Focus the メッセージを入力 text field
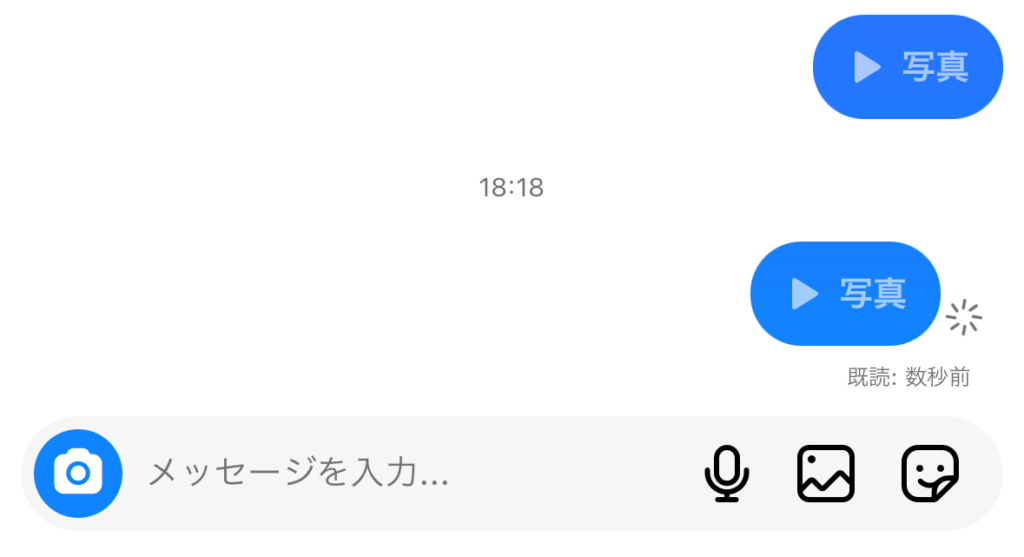 (400, 473)
